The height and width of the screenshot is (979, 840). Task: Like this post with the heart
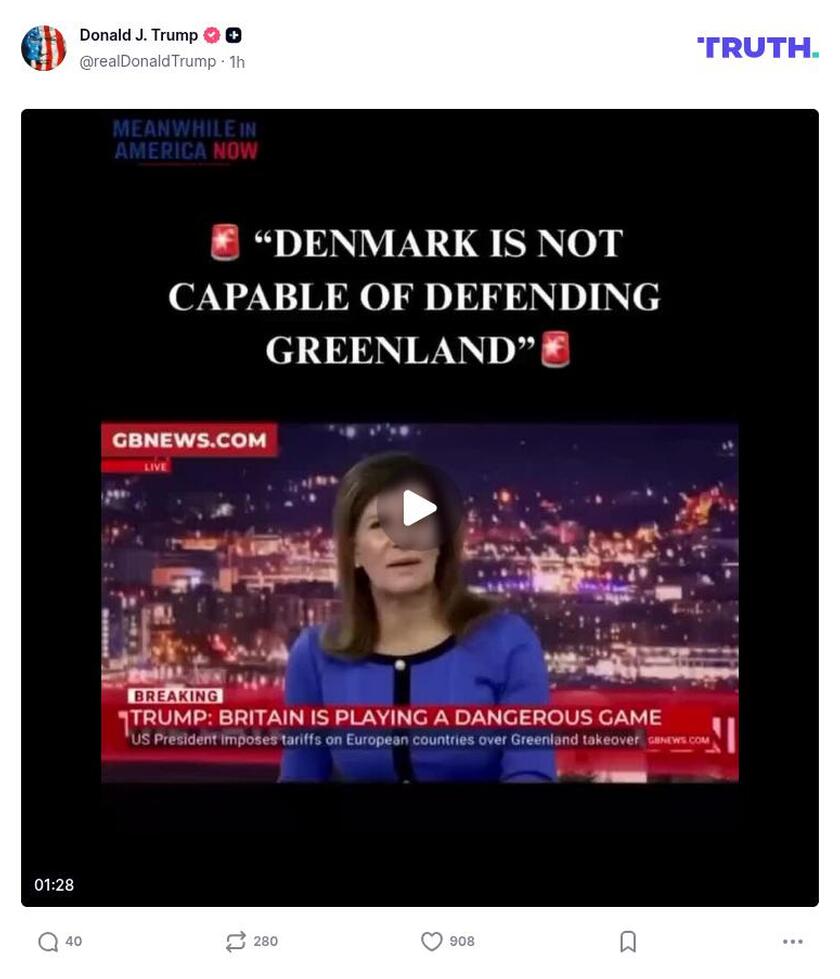point(431,941)
